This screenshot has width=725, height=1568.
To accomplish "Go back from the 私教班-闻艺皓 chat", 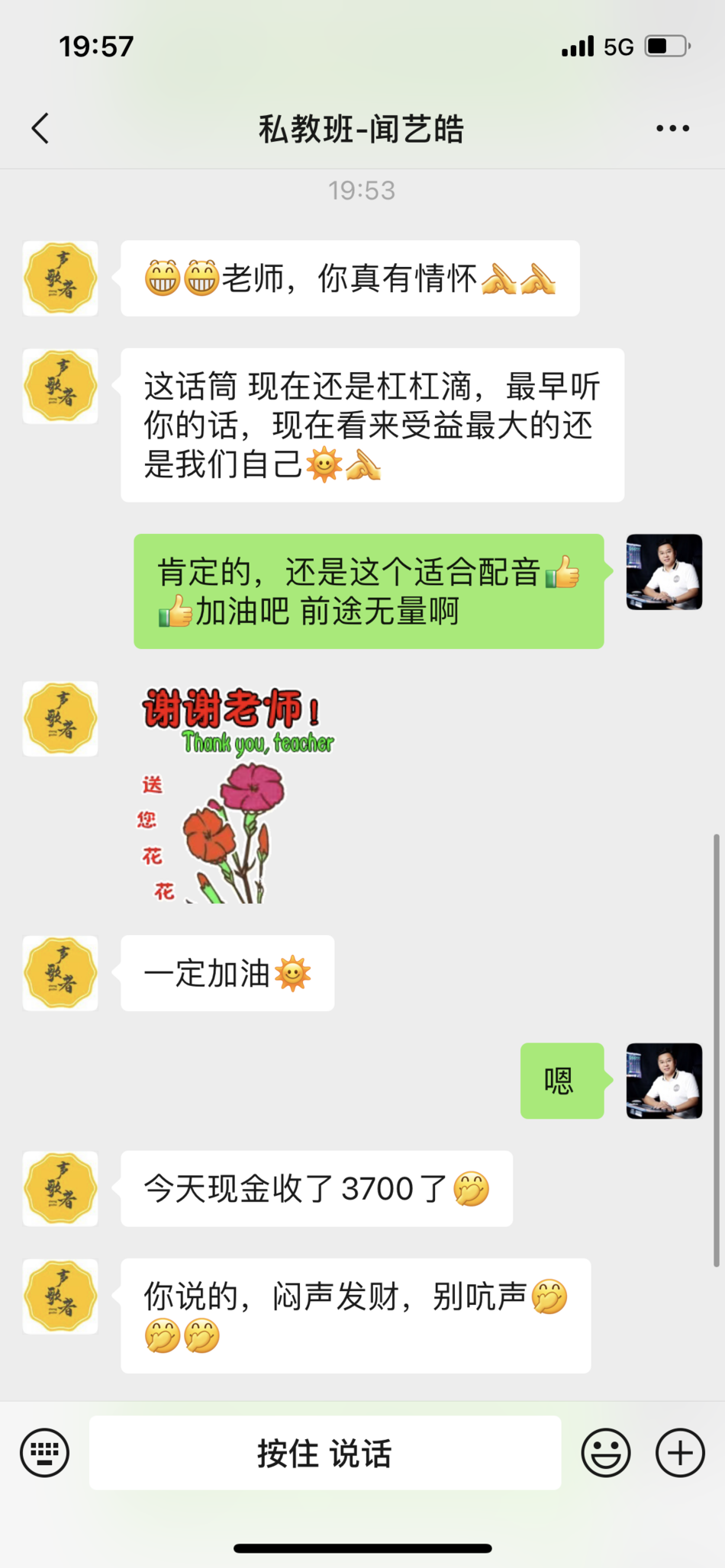I will (x=40, y=128).
